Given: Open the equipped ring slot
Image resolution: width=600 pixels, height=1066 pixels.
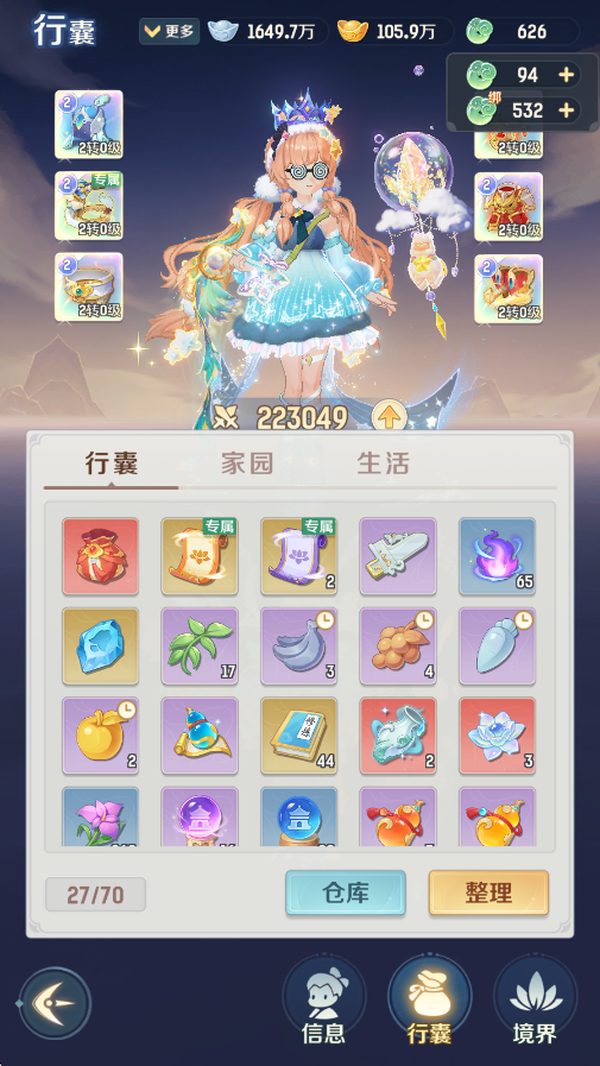Looking at the screenshot, I should [x=89, y=287].
